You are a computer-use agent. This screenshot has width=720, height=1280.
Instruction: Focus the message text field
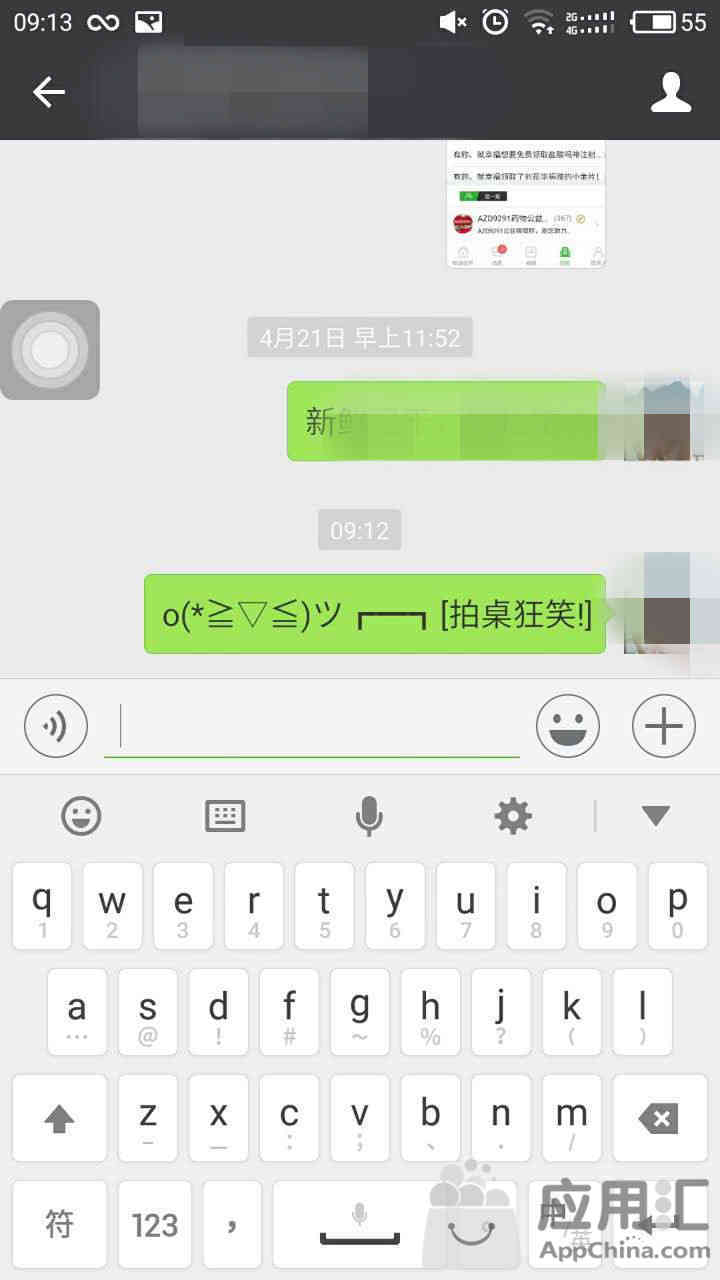coord(312,726)
